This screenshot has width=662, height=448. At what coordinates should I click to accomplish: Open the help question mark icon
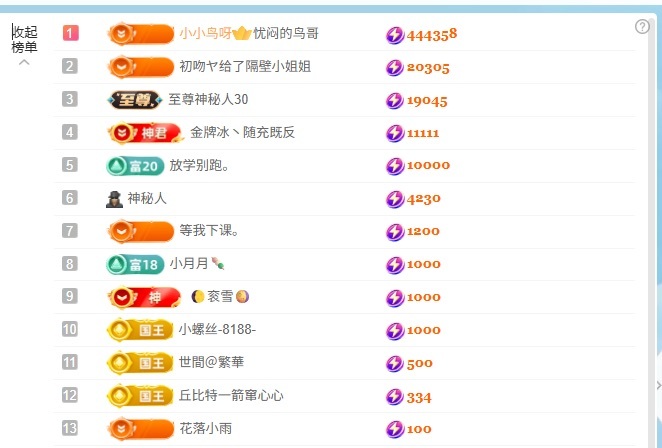642,27
